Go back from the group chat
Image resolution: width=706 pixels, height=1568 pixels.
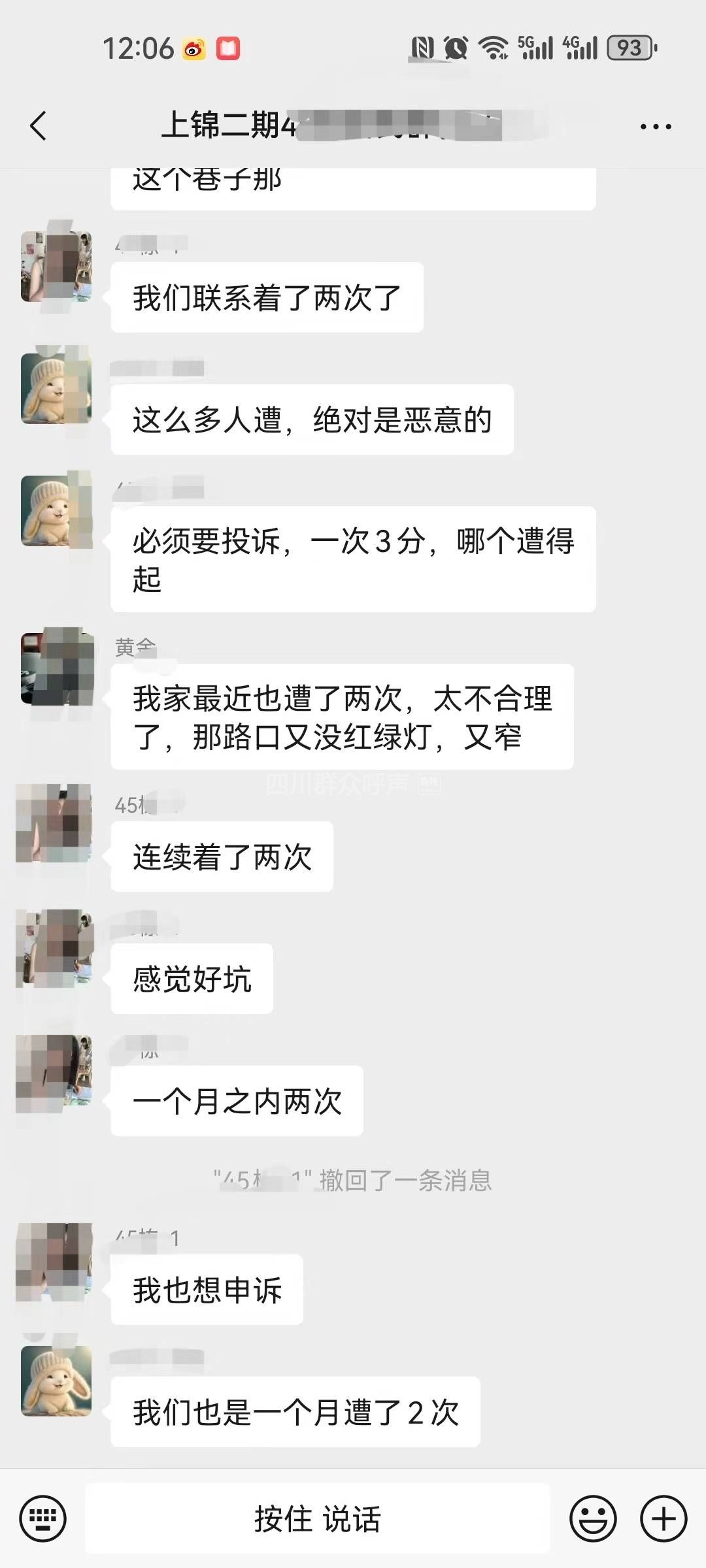[x=39, y=125]
